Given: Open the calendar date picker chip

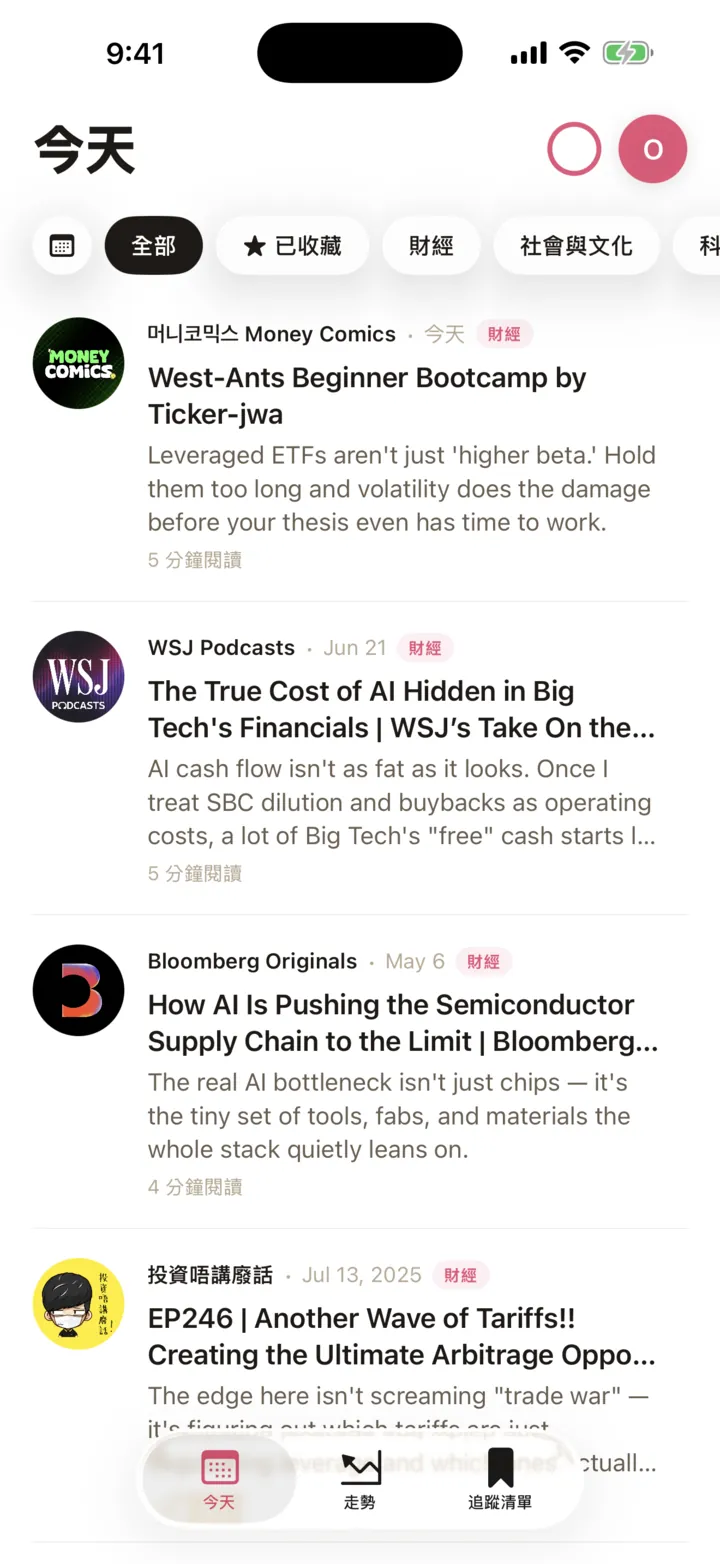Looking at the screenshot, I should pos(62,246).
